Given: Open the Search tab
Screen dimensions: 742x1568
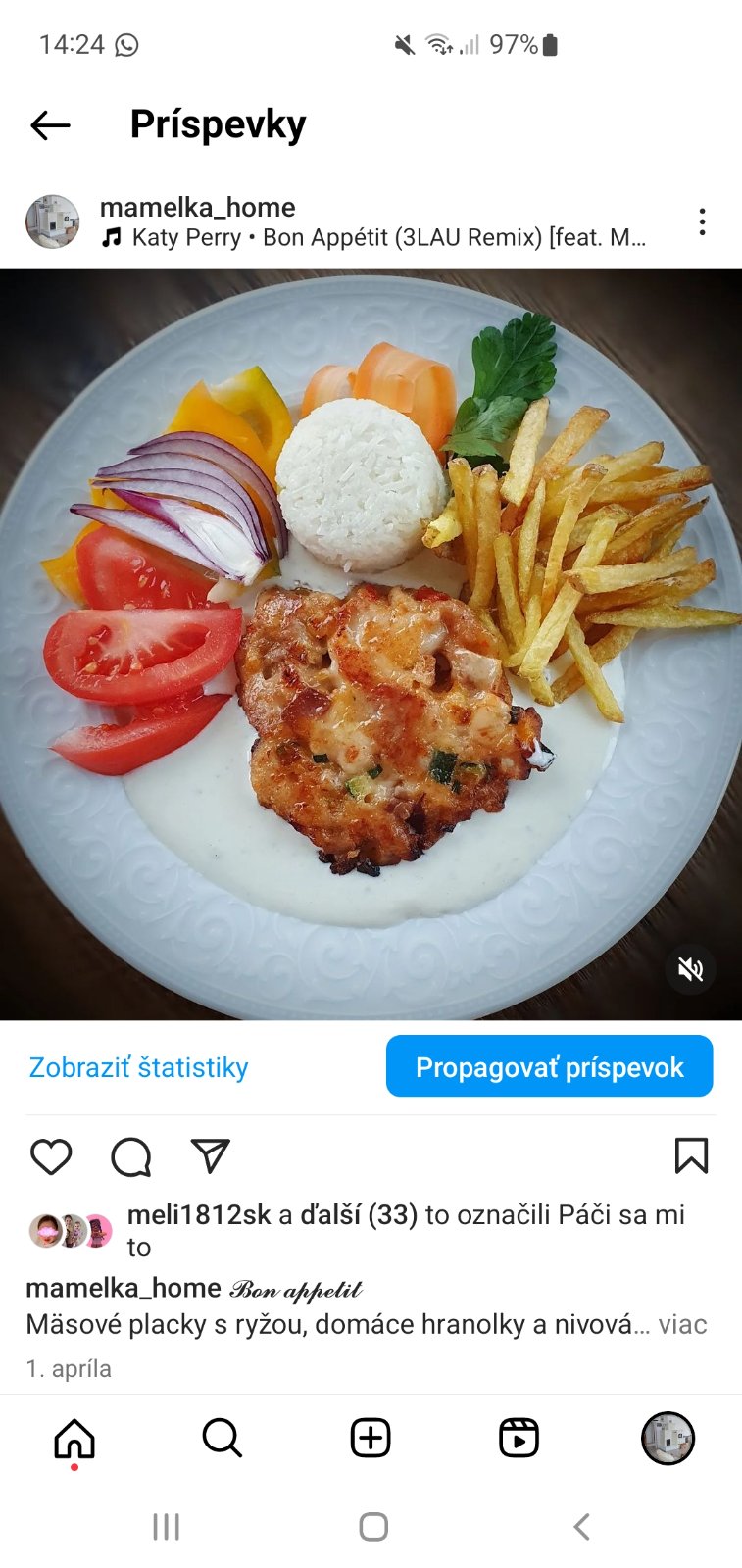Looking at the screenshot, I should pos(223,1439).
